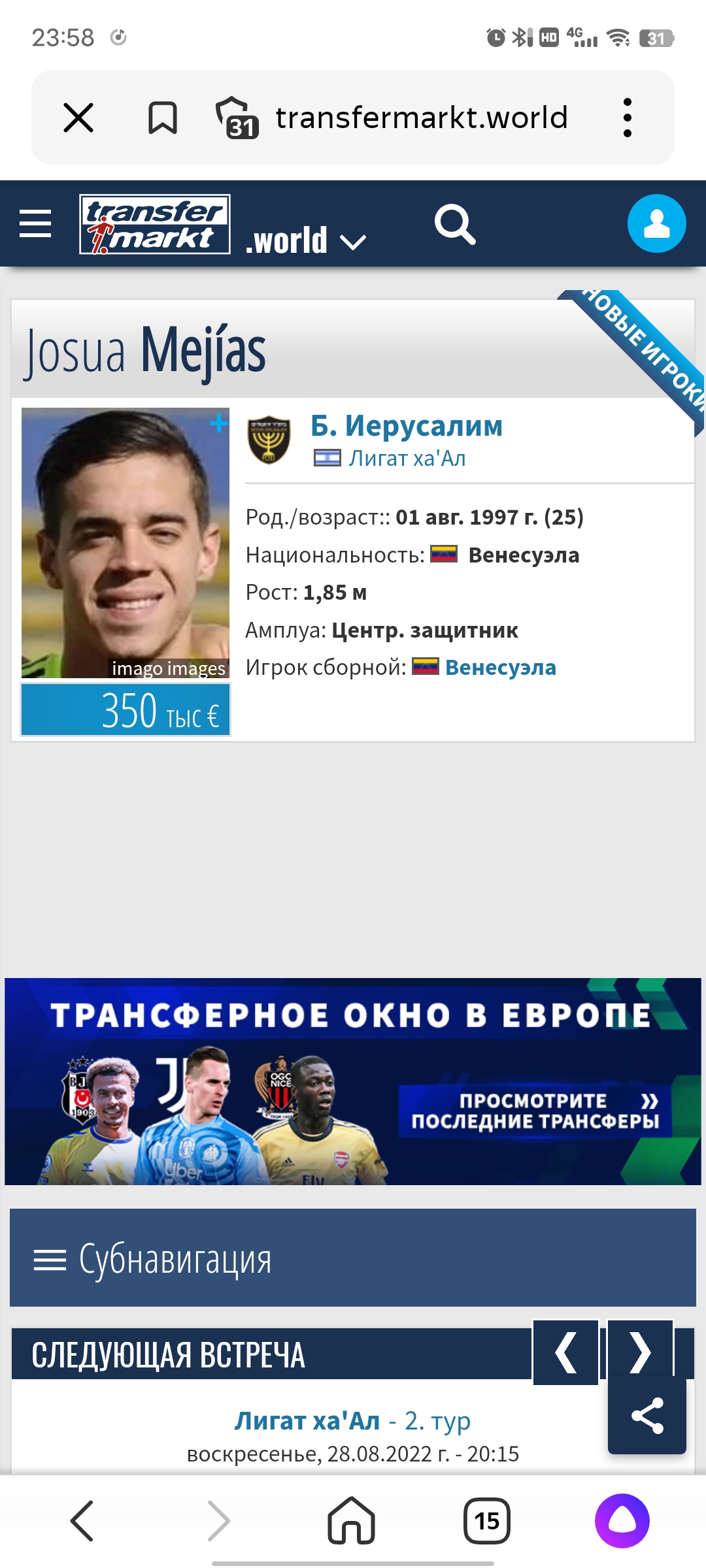Open Лигат ха'Ал league link
This screenshot has width=706, height=1568.
pos(407,459)
